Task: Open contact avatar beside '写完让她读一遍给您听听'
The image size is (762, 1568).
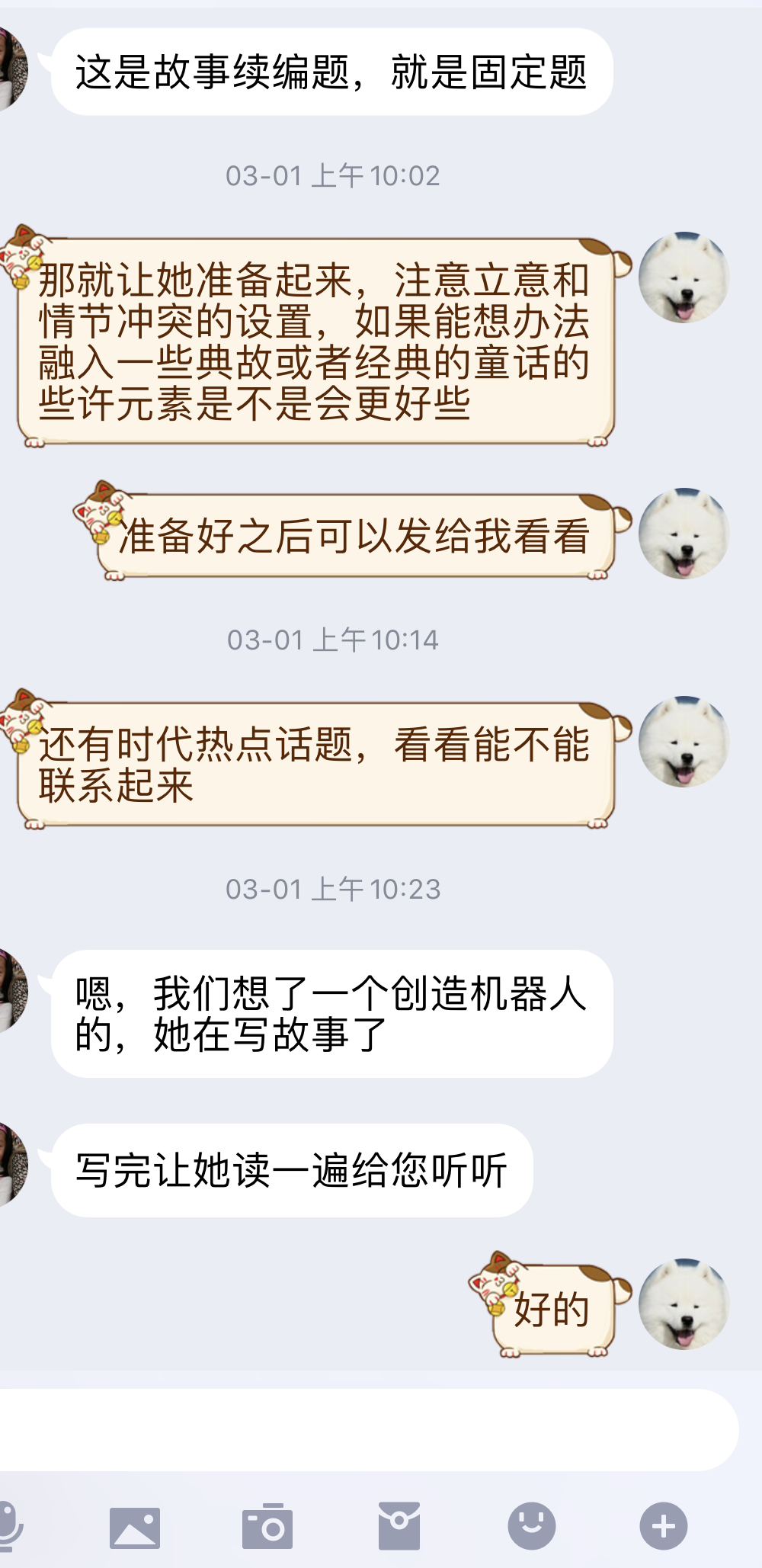Action: (11, 1165)
